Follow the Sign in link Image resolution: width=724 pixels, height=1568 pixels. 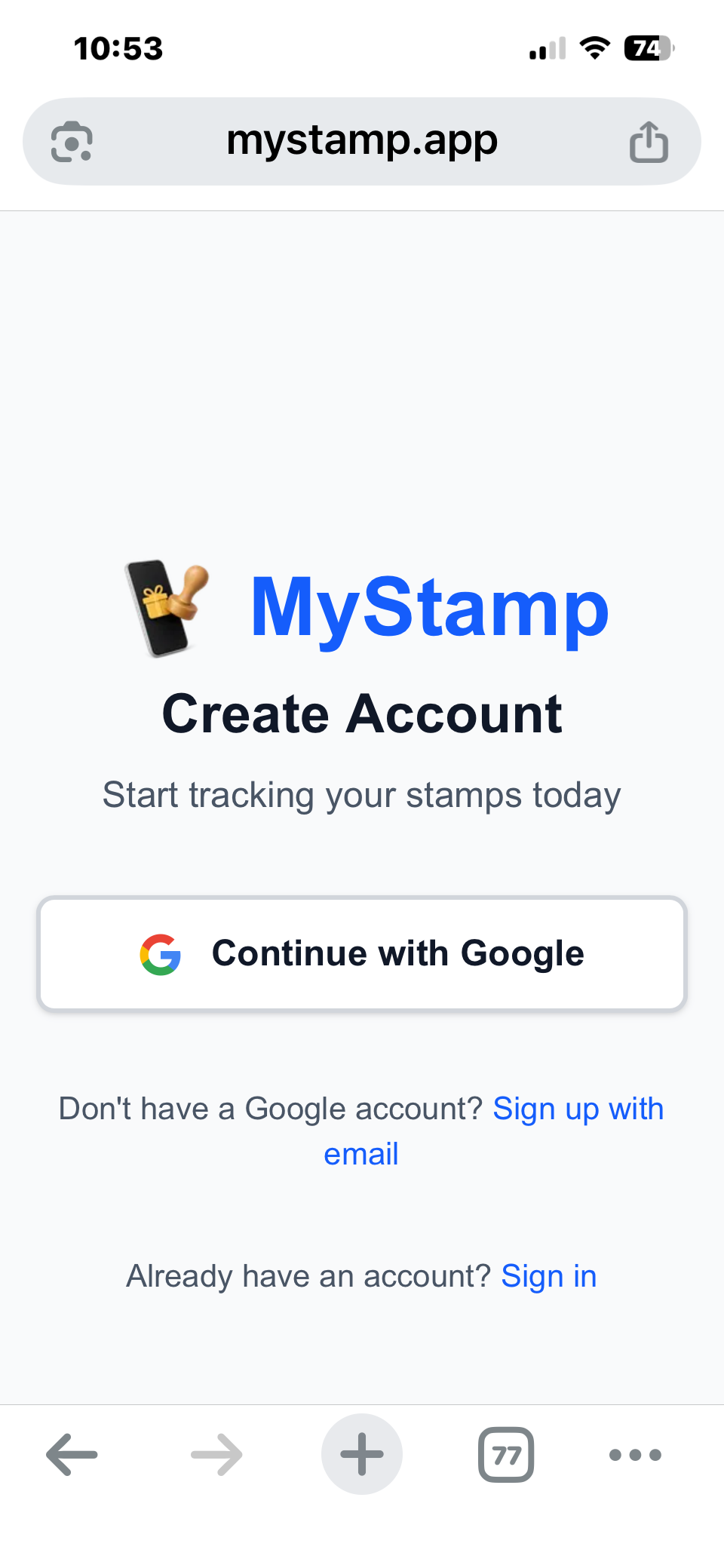coord(548,1277)
